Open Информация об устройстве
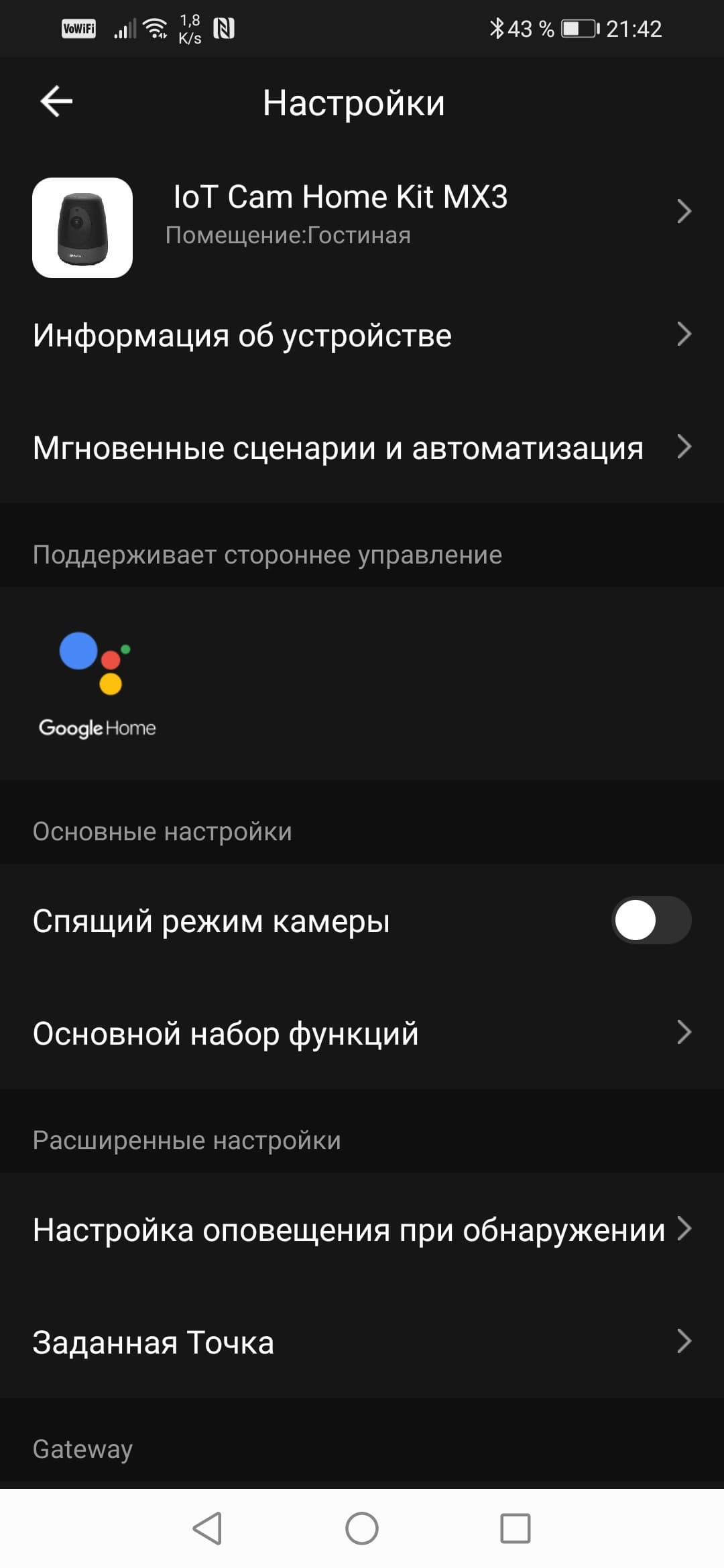Image resolution: width=724 pixels, height=1568 pixels. click(x=362, y=335)
